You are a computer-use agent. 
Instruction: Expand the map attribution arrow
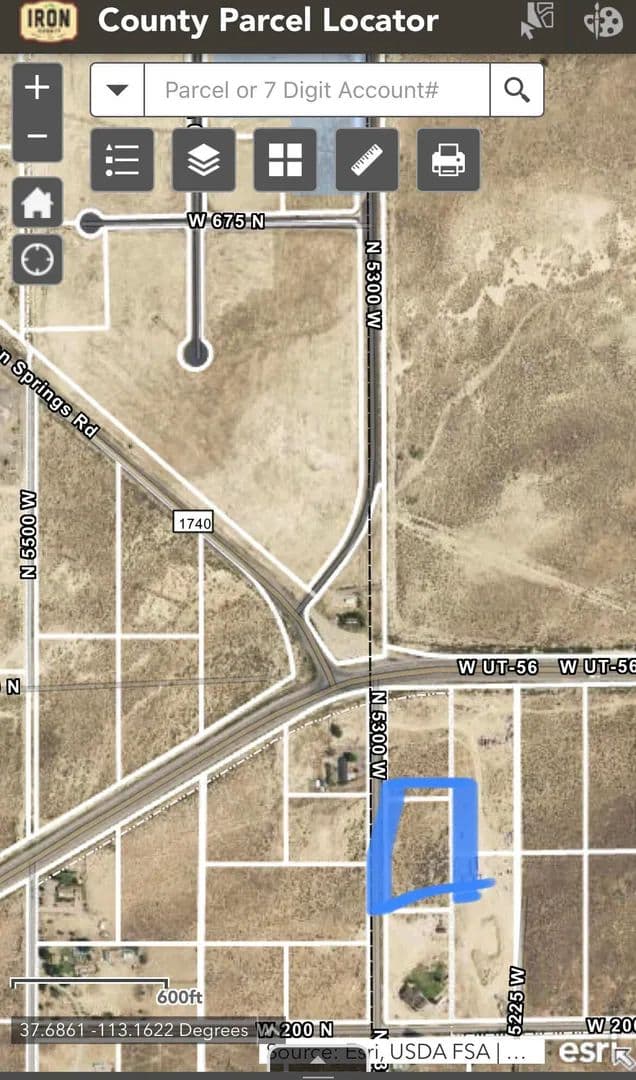[622, 1054]
